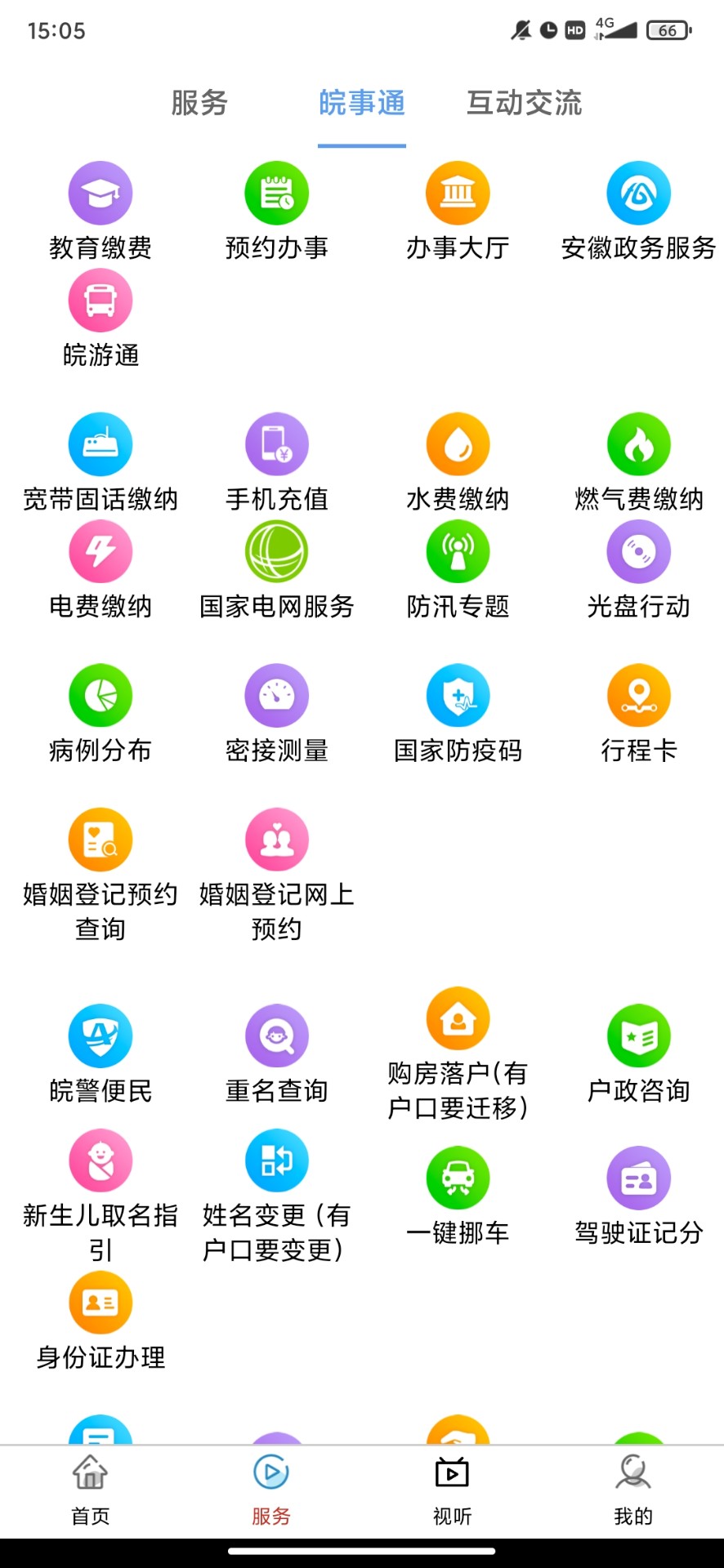This screenshot has height=1568, width=724.
Task: Open 婚姻登记网上预约 service
Action: coord(276,840)
